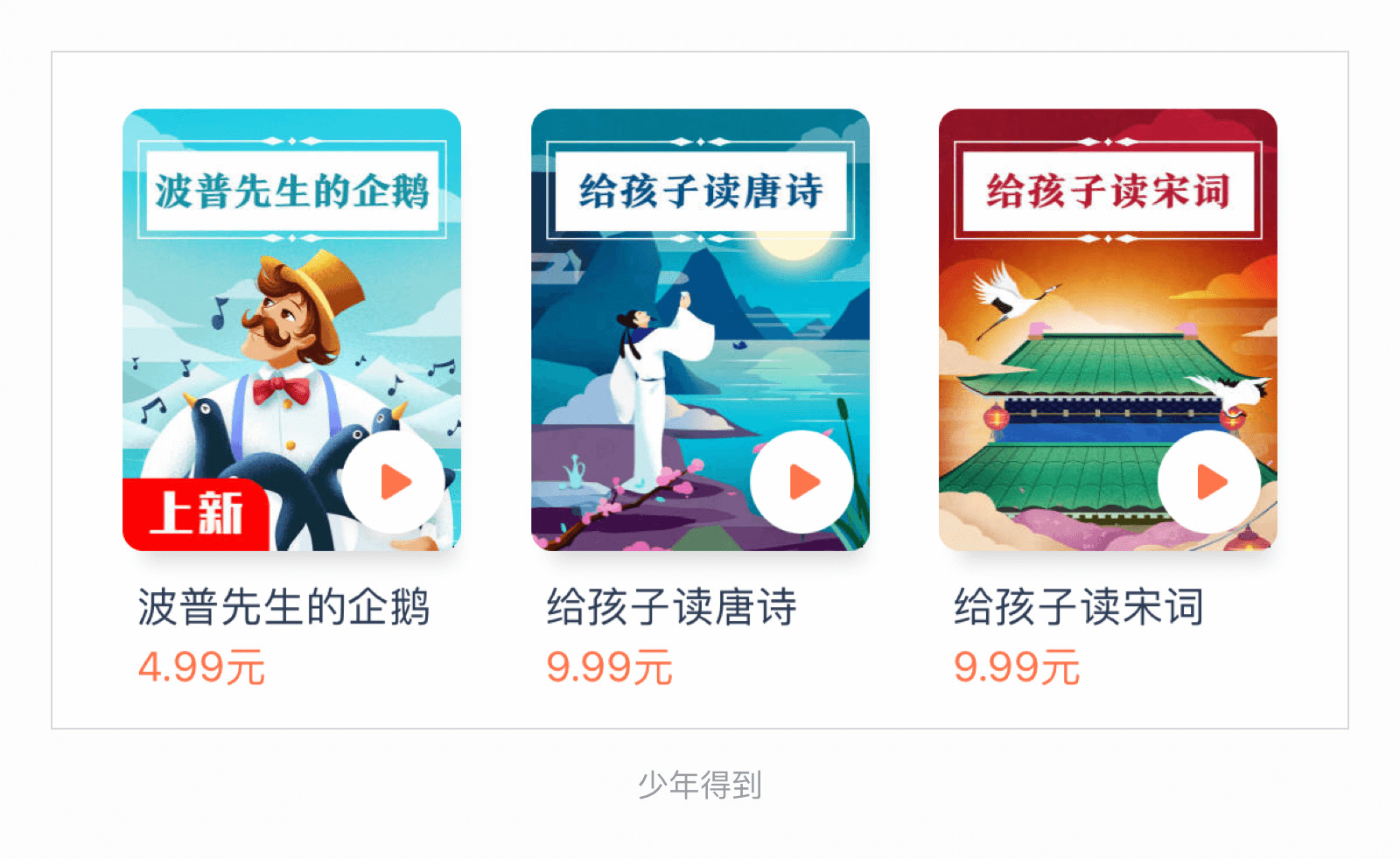
Task: Play 给孩子读唐诗 audio
Action: click(x=801, y=482)
